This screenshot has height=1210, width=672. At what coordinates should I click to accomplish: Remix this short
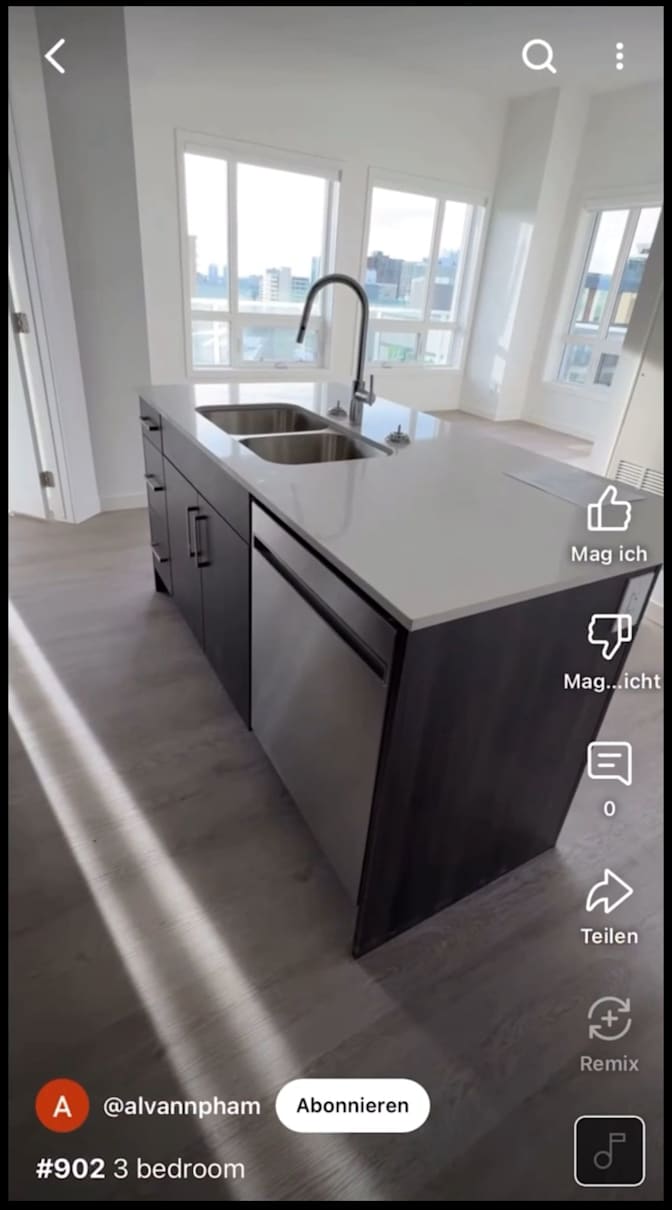click(x=609, y=1020)
